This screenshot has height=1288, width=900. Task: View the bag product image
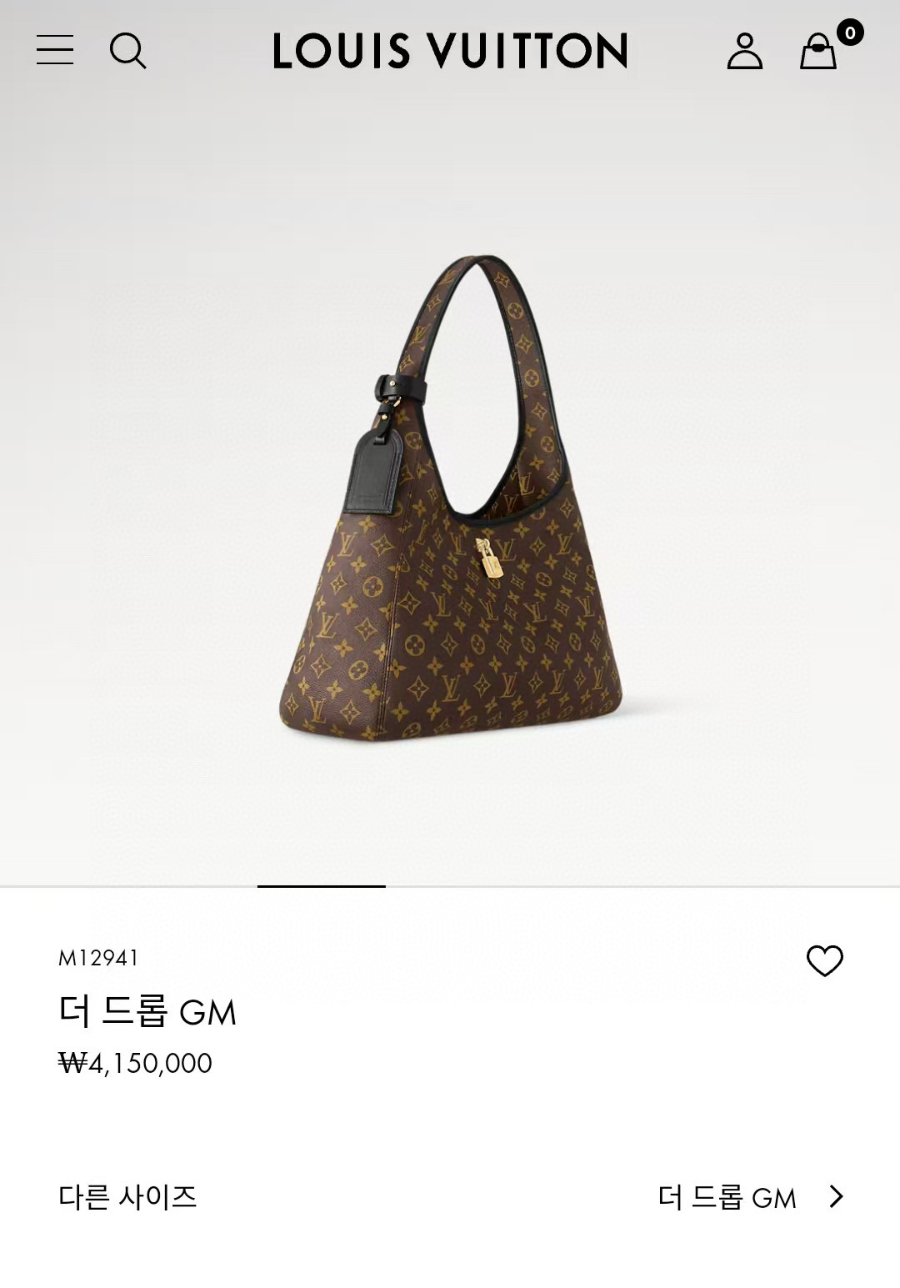[x=450, y=500]
